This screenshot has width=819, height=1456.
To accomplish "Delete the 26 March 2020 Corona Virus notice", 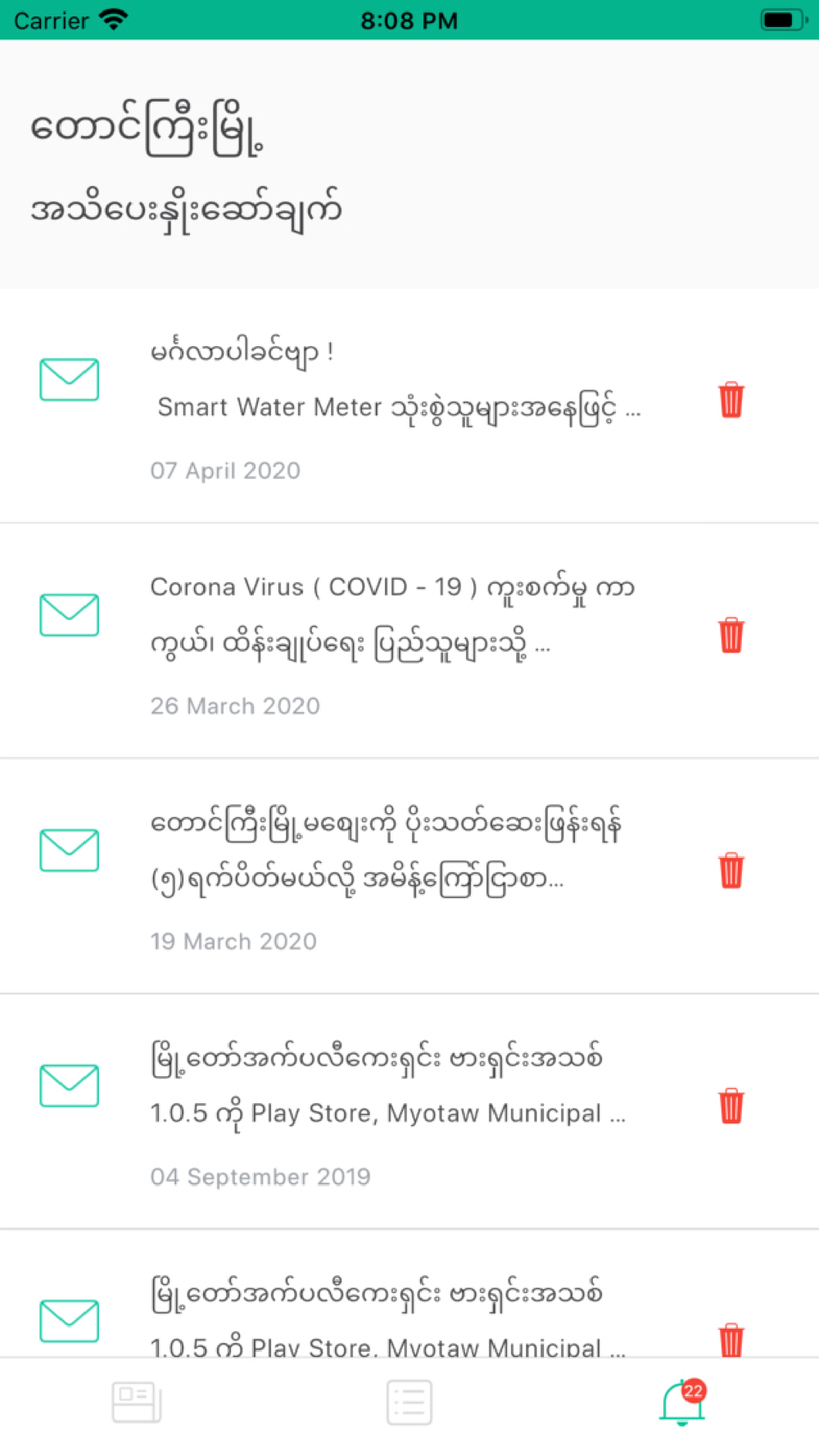I will [x=731, y=635].
